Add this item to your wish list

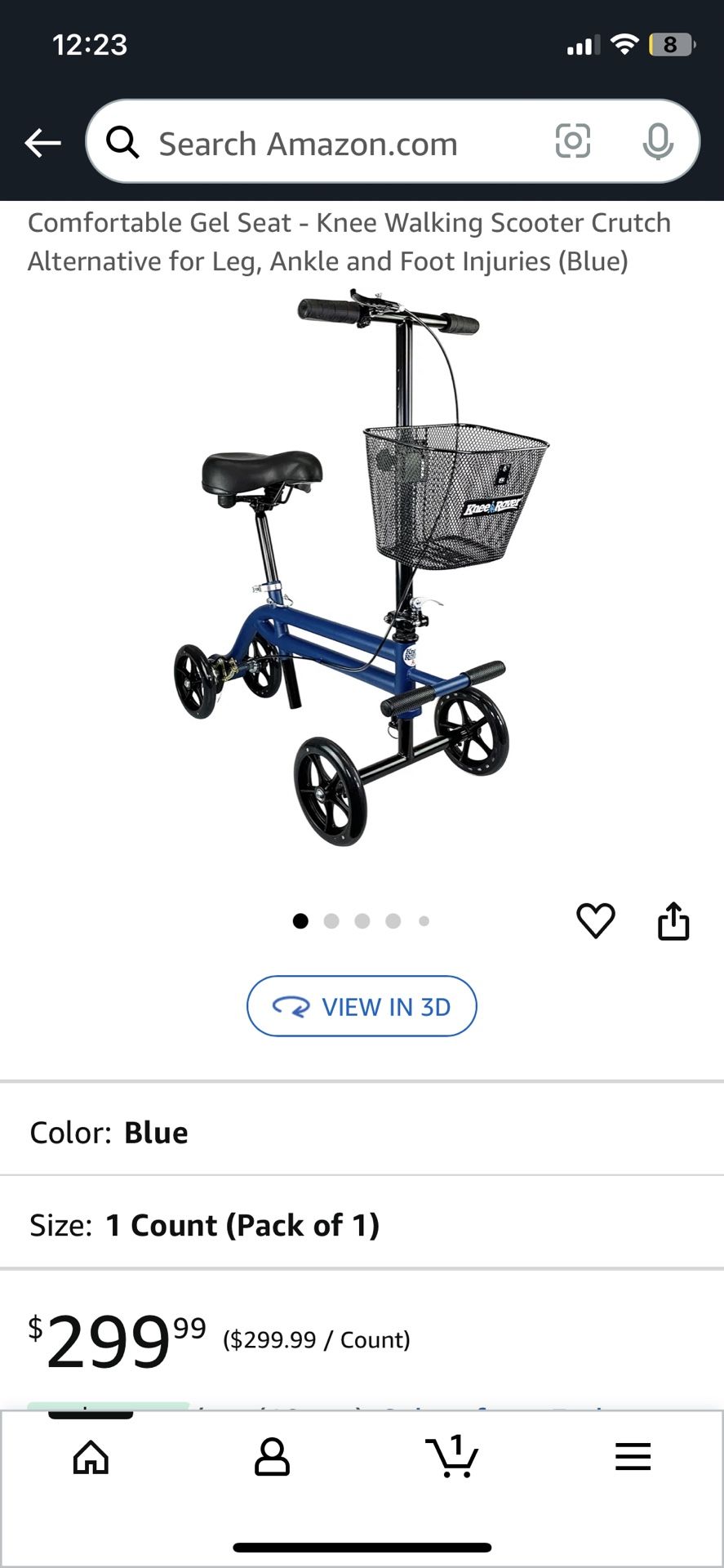(x=596, y=921)
